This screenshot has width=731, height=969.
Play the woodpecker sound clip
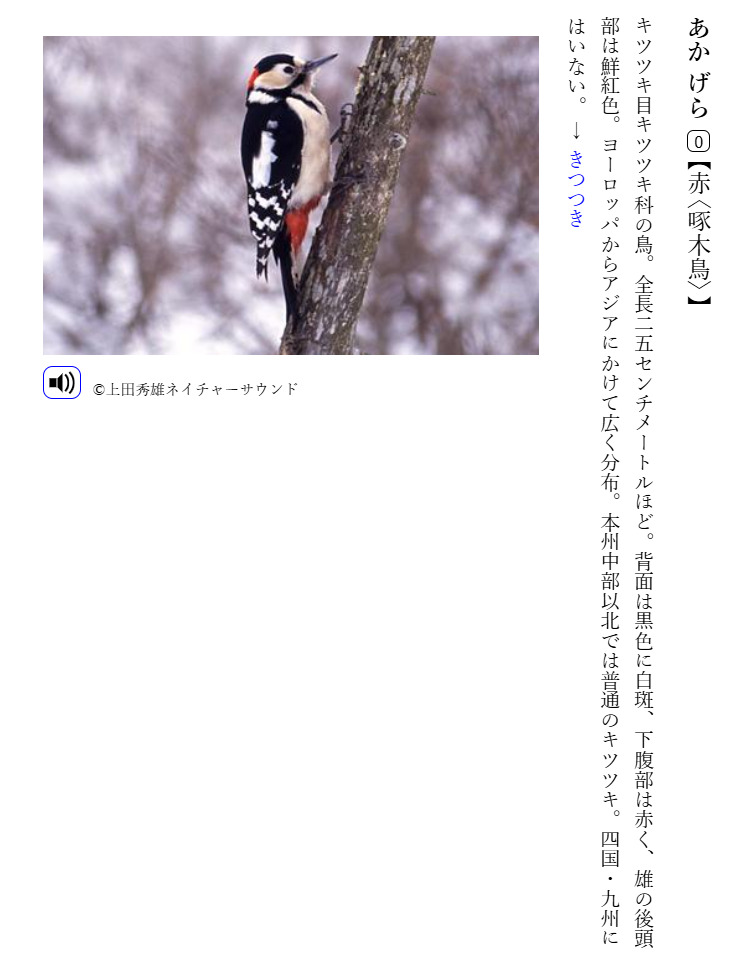[x=62, y=383]
